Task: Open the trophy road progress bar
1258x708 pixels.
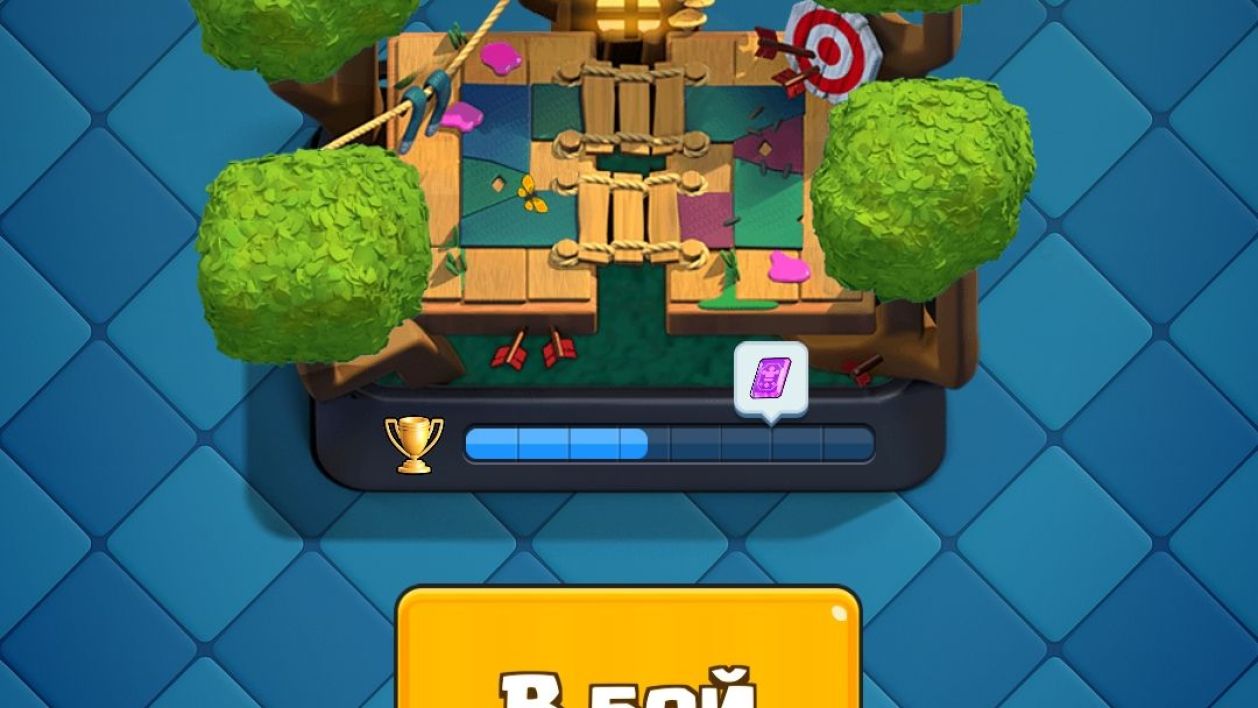Action: click(668, 444)
